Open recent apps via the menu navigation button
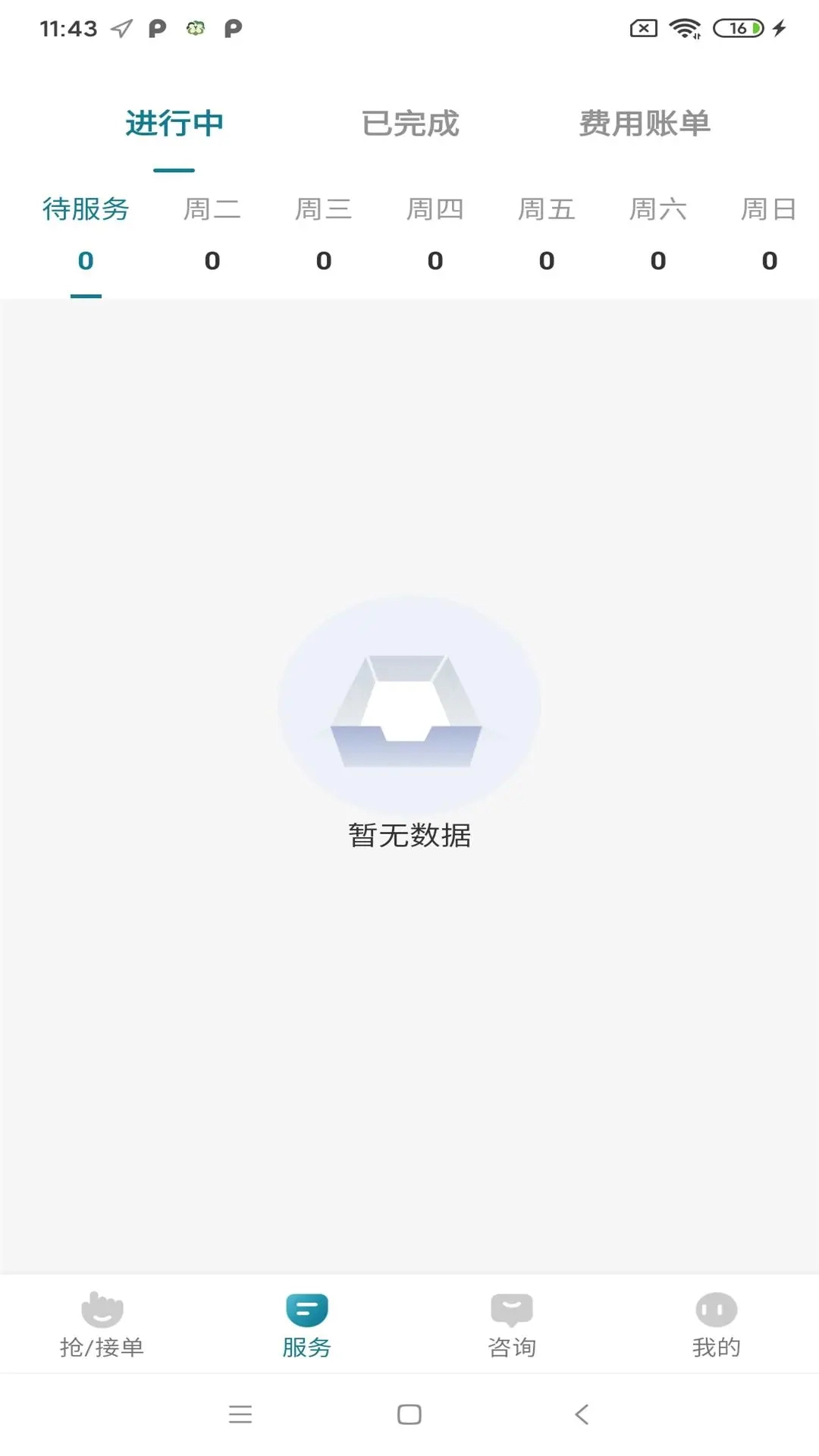 click(240, 1414)
